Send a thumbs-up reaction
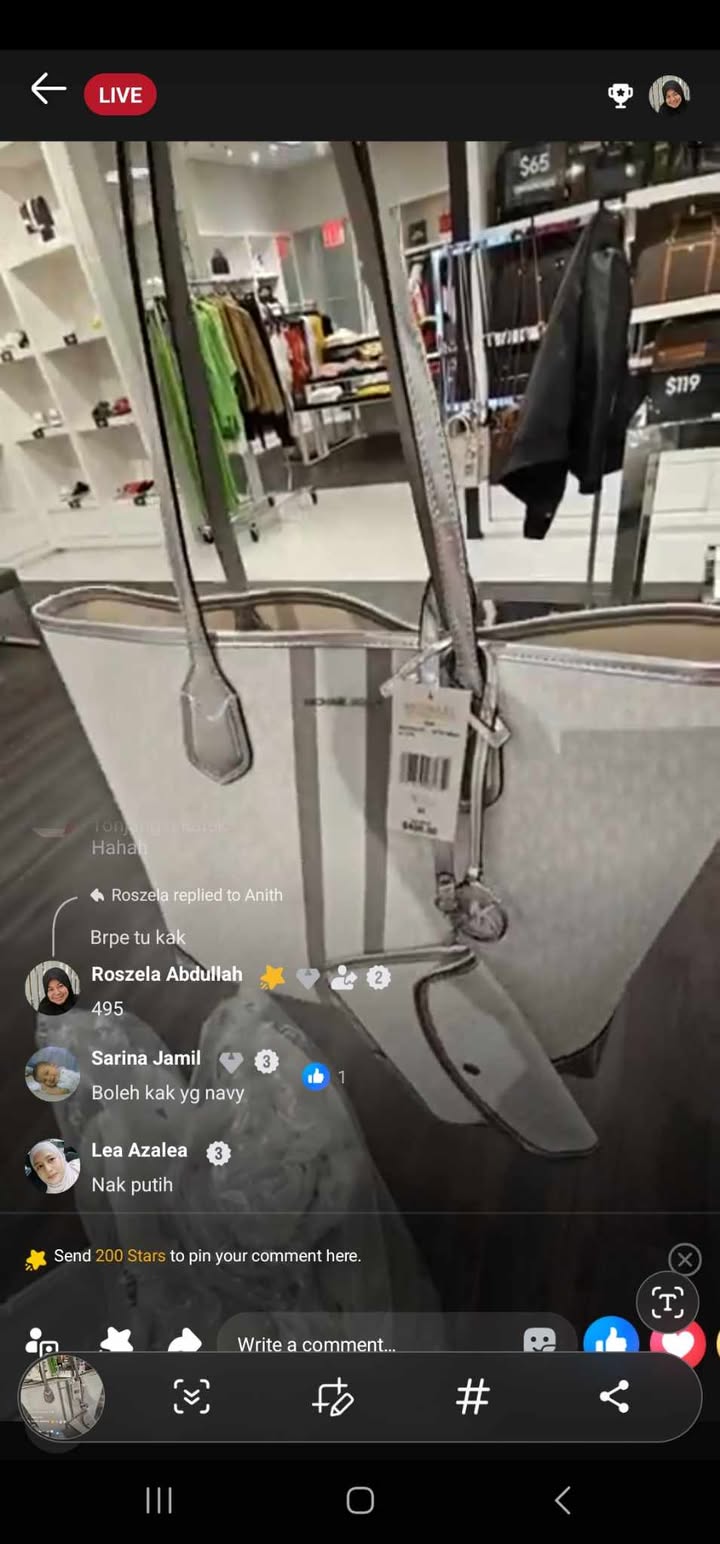The image size is (720, 1544). (611, 1337)
